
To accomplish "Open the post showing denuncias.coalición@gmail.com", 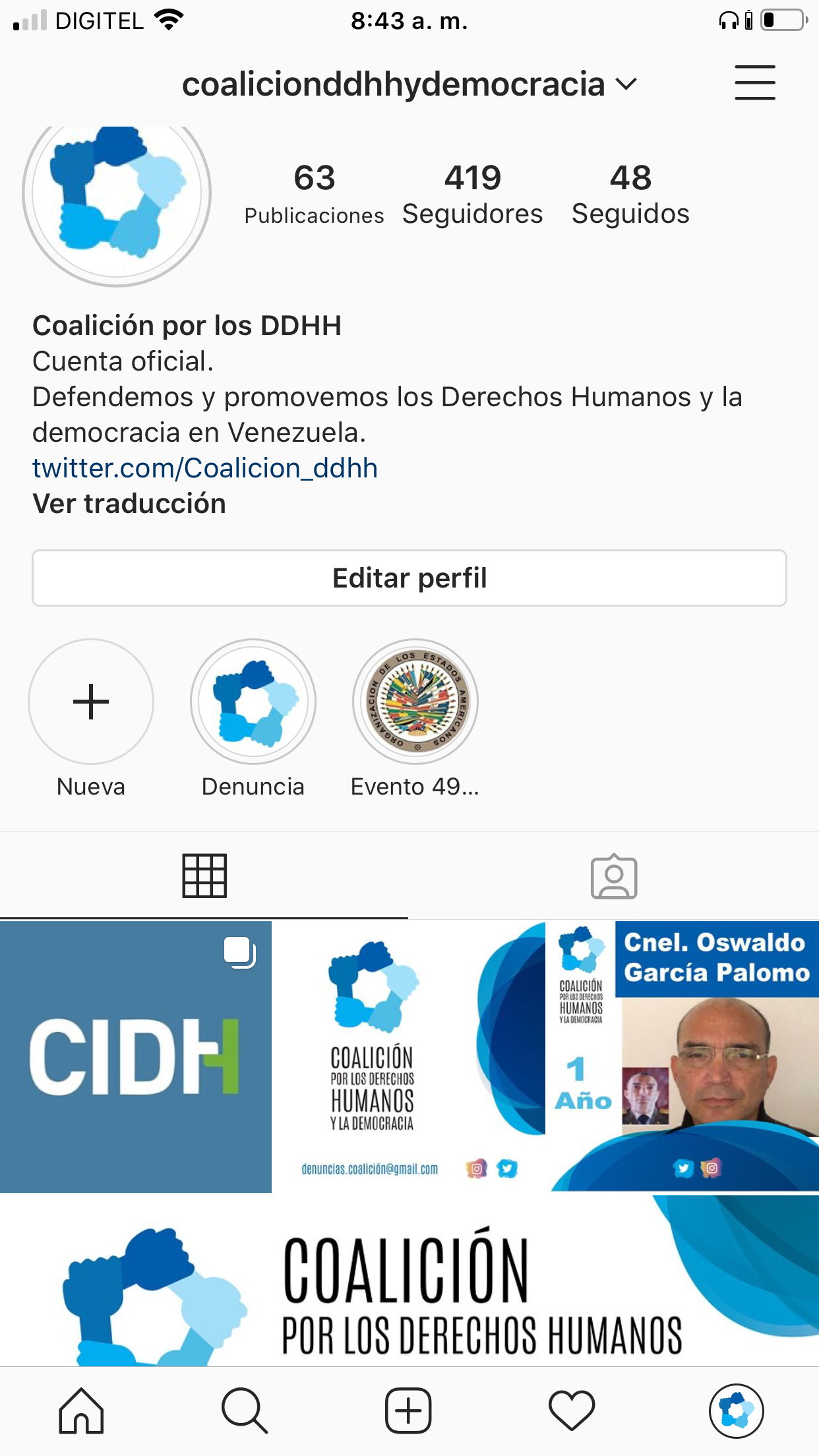I will [x=409, y=1056].
